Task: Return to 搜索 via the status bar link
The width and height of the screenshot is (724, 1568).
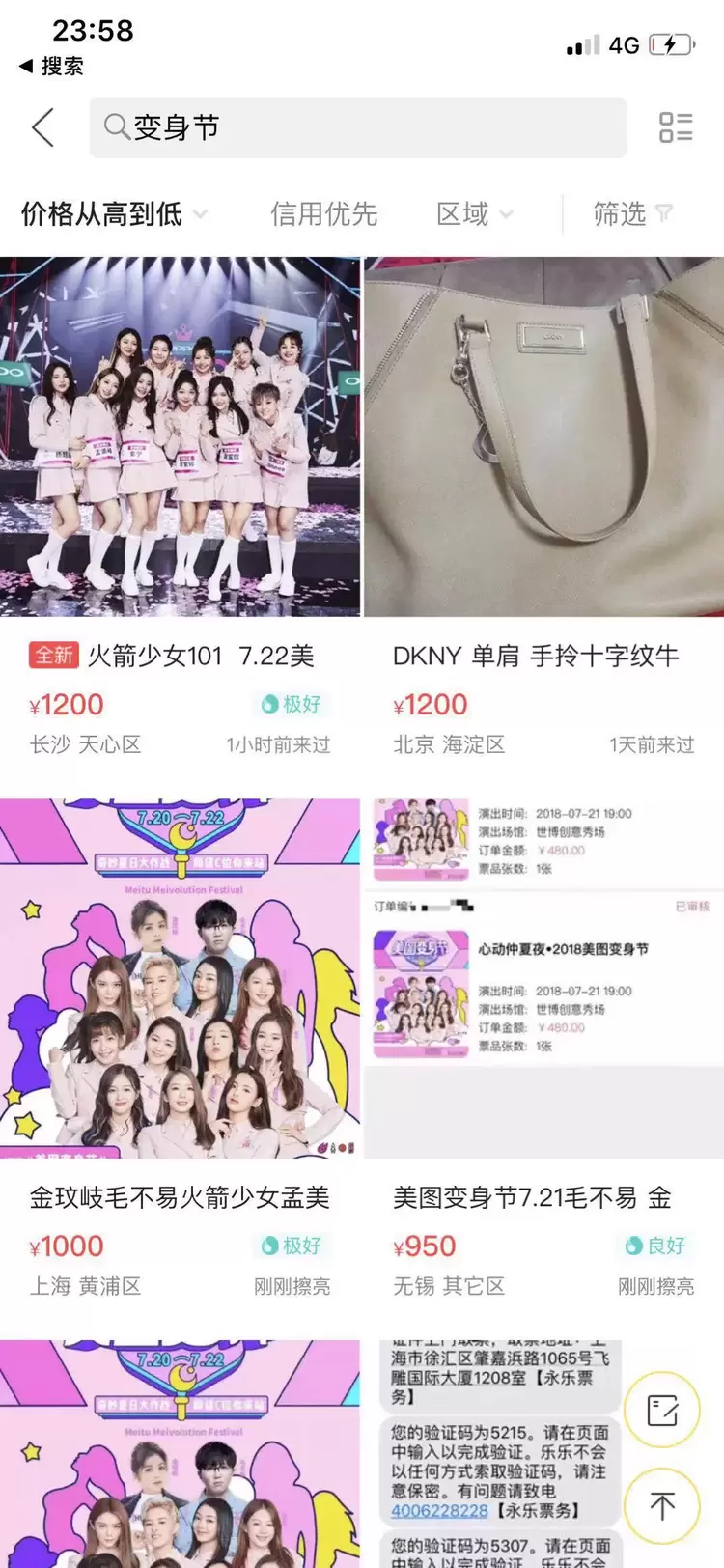Action: point(52,66)
